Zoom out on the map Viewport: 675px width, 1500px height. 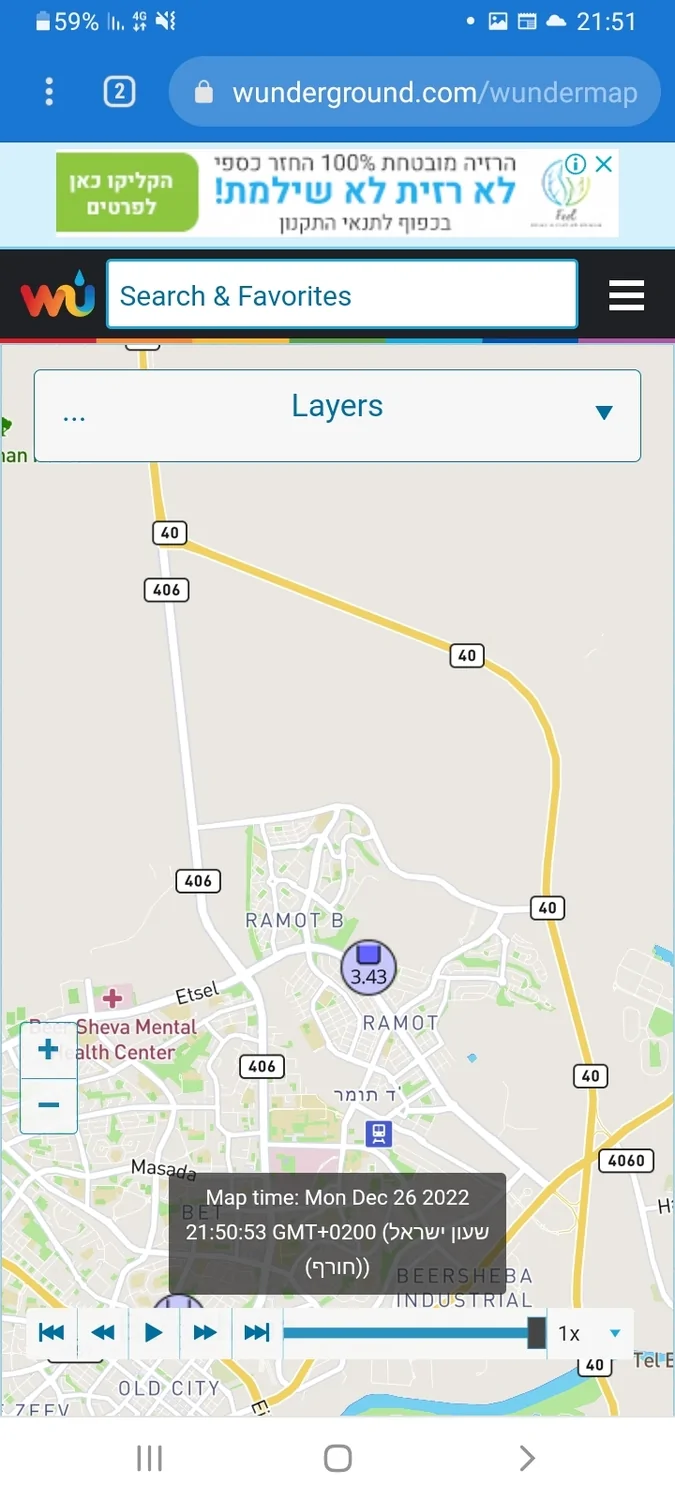(48, 1105)
